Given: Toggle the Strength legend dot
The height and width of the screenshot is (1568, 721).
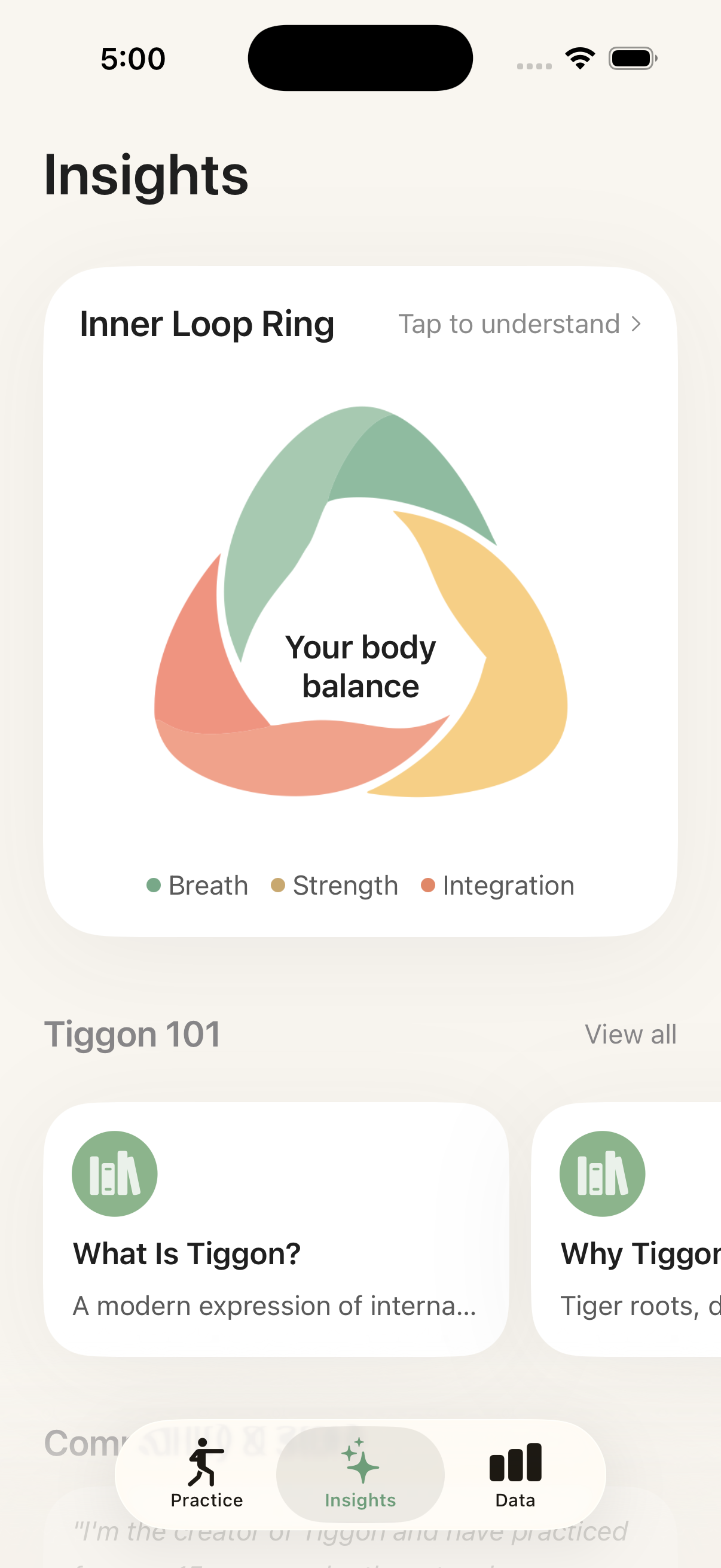Looking at the screenshot, I should click(278, 886).
